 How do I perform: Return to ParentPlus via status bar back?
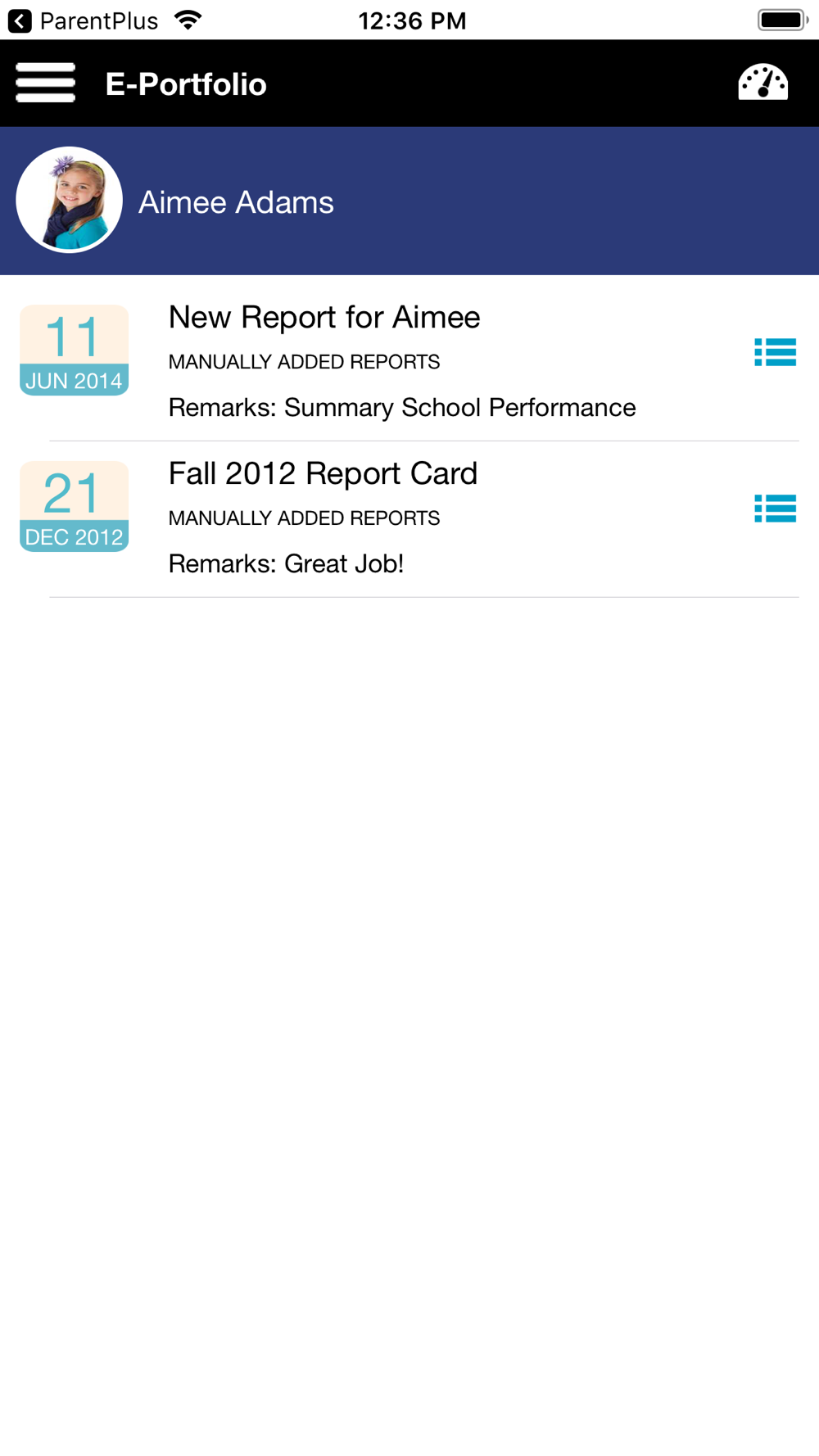(84, 20)
